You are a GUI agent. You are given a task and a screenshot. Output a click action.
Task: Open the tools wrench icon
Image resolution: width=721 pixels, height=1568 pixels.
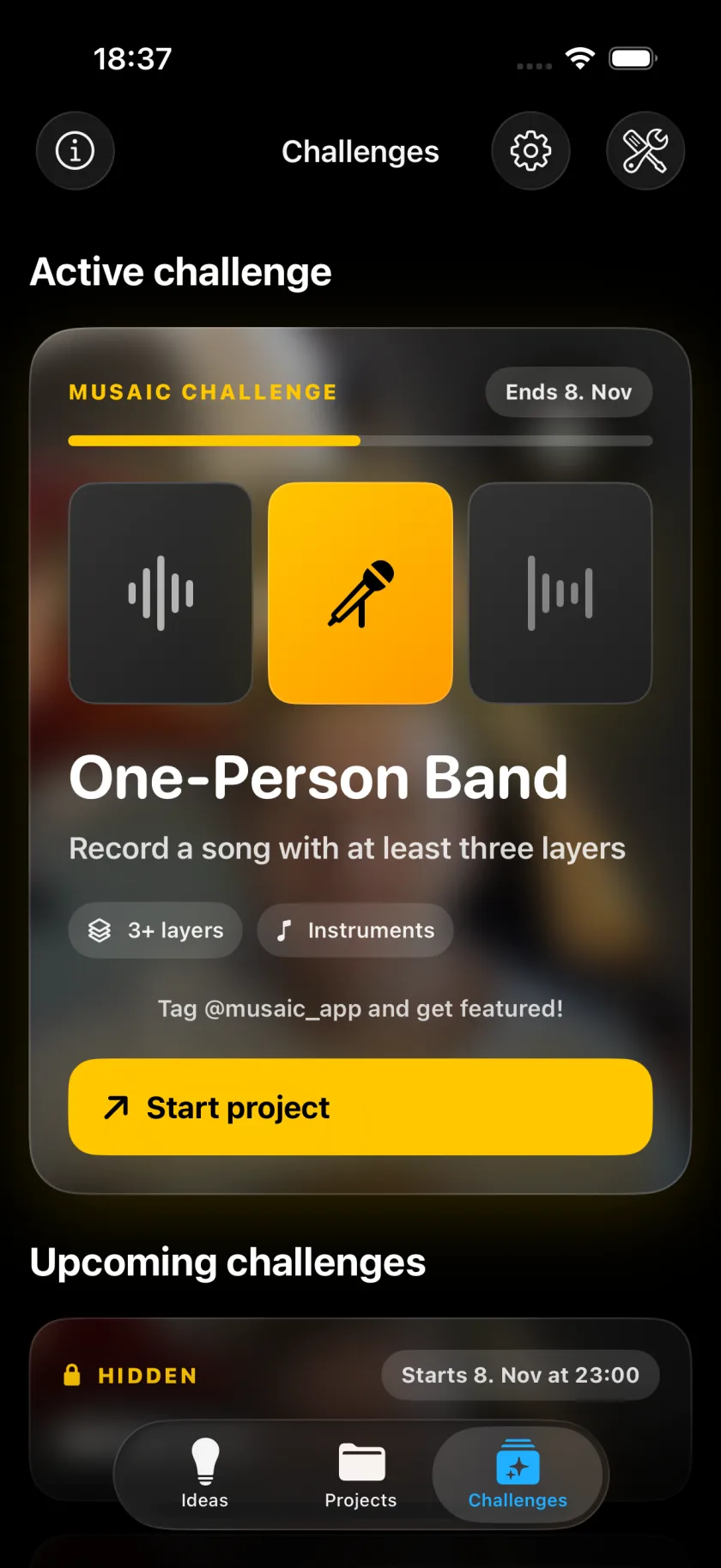[645, 151]
